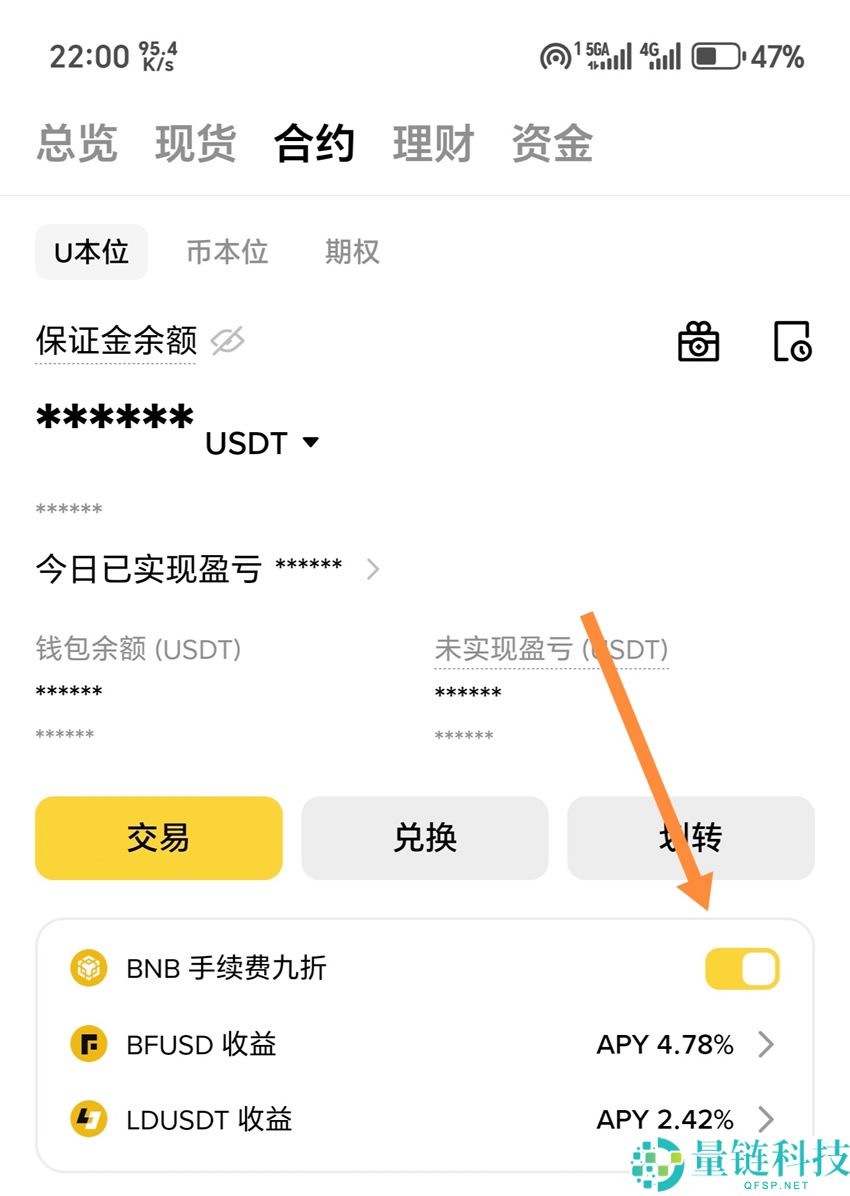The height and width of the screenshot is (1196, 850).
Task: Open the order history icon
Action: (x=791, y=341)
